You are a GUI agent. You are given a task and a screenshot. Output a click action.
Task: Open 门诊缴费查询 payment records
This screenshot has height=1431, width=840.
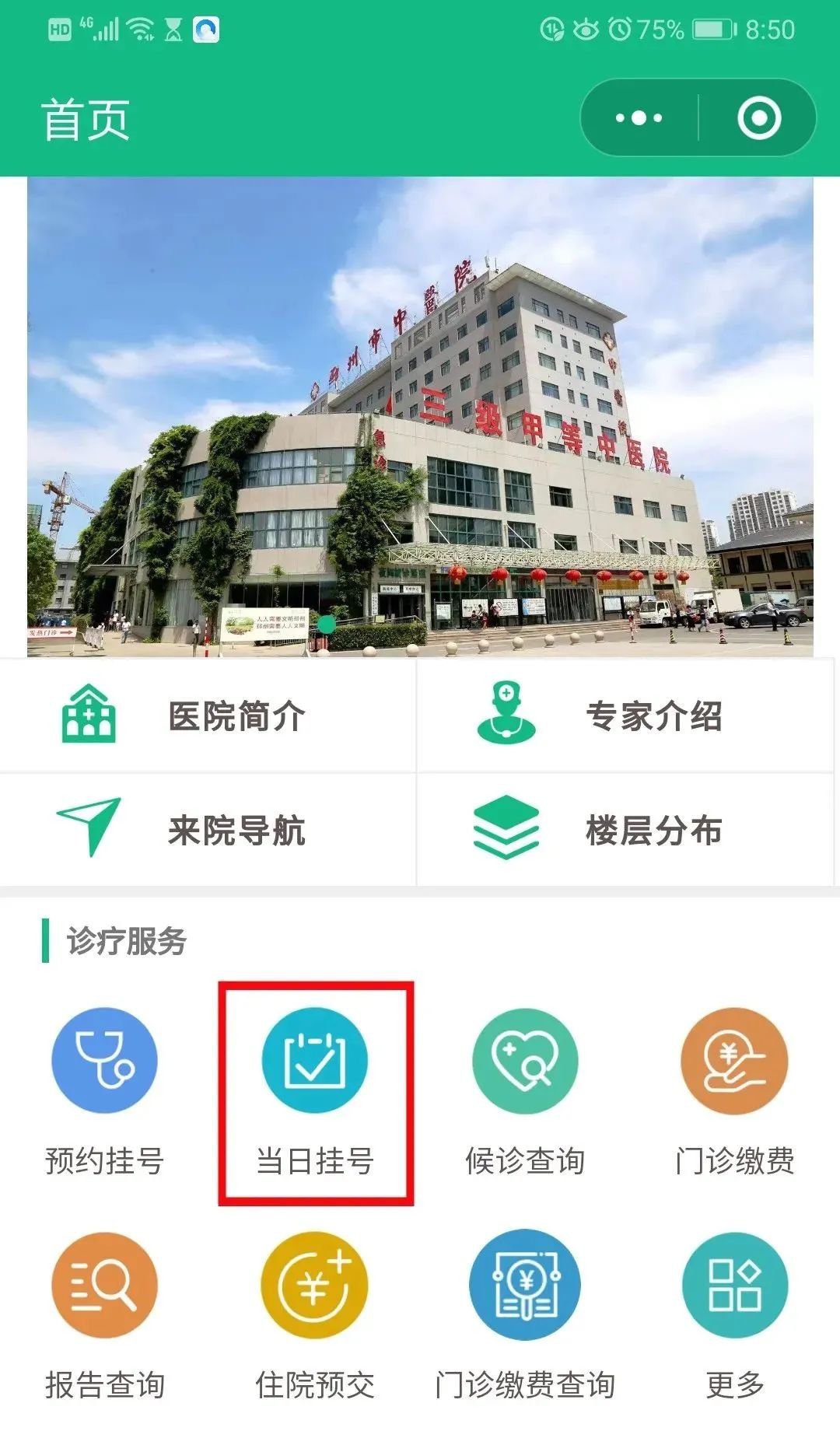525,1314
